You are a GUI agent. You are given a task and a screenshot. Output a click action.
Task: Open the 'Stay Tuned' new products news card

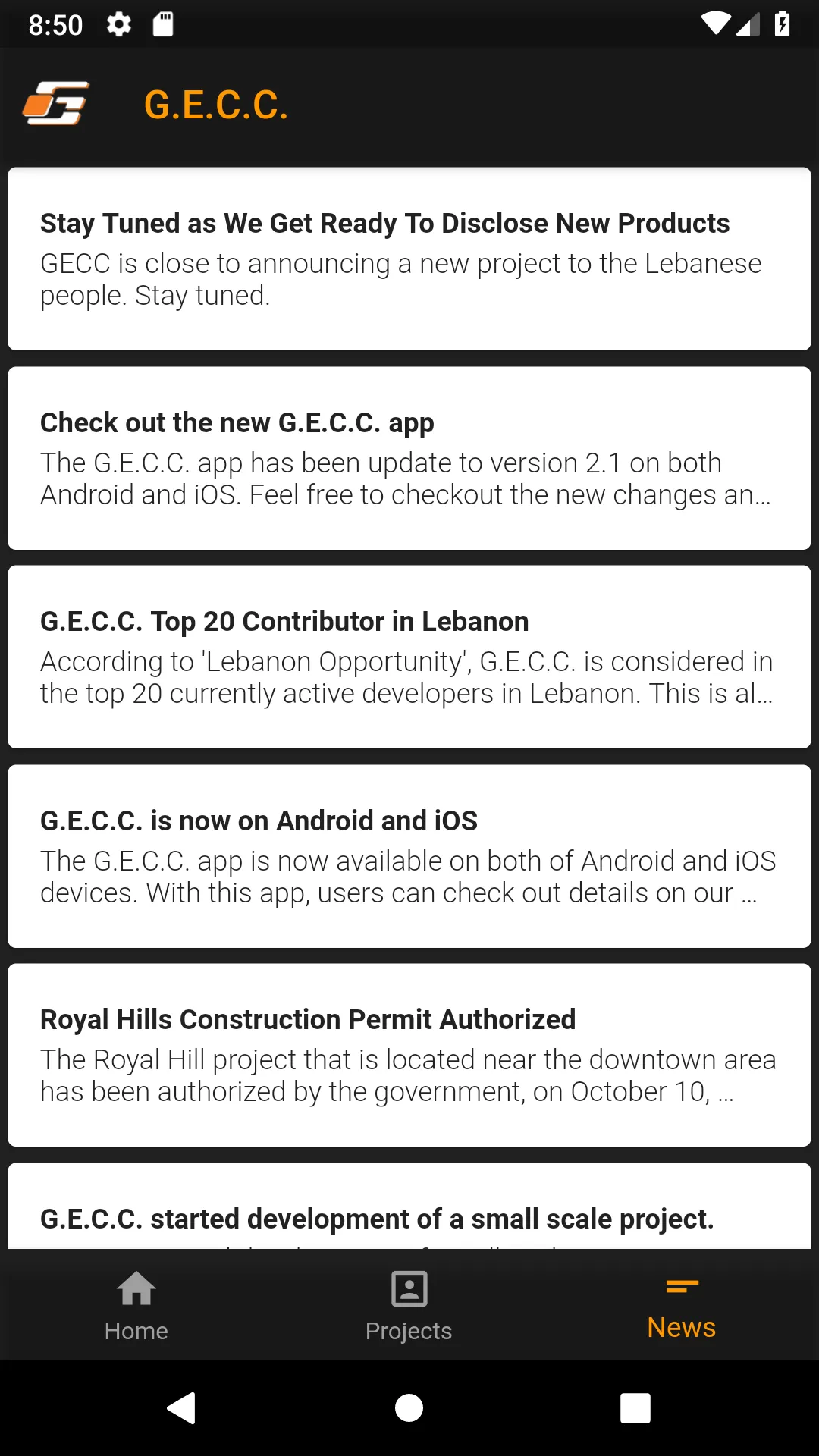click(x=409, y=259)
